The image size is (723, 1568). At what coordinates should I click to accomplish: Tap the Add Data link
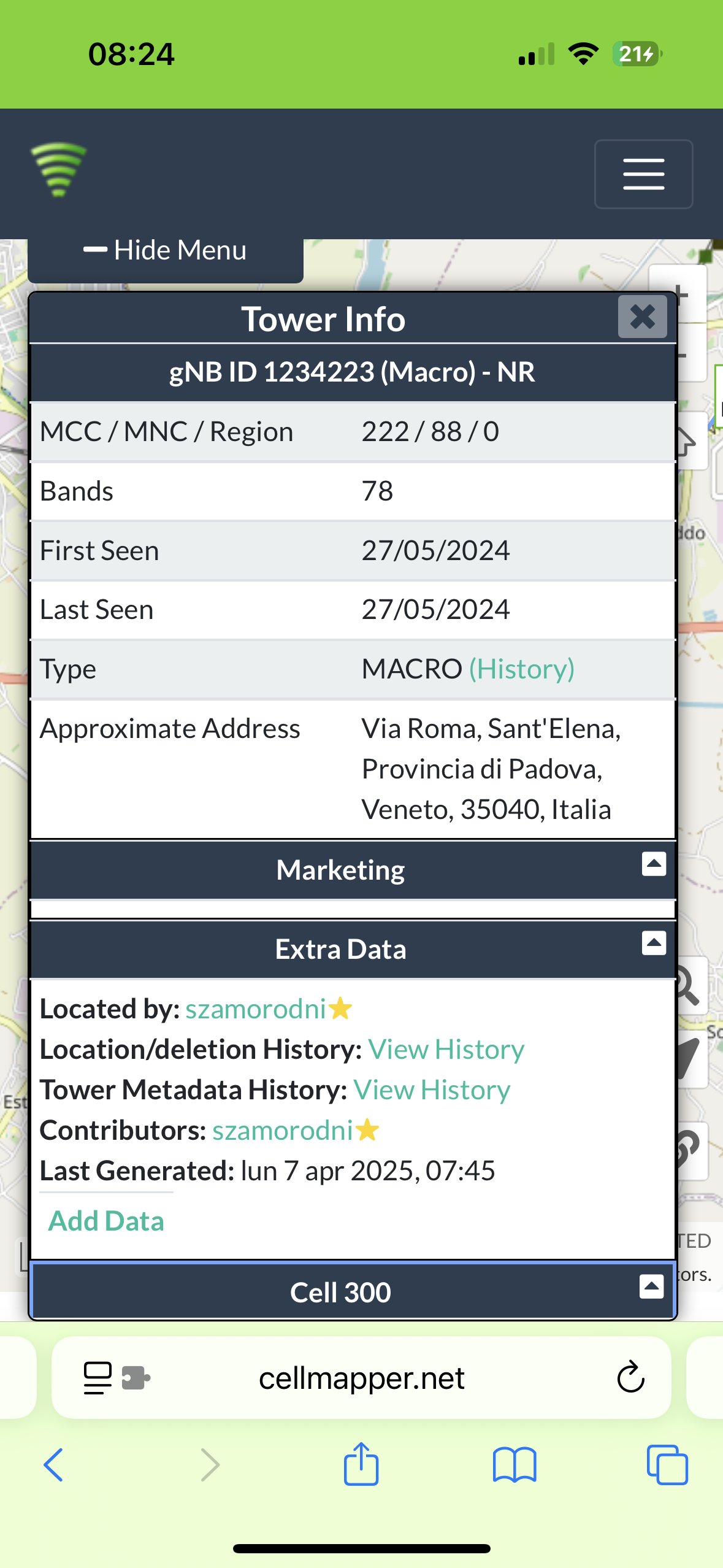click(106, 1221)
